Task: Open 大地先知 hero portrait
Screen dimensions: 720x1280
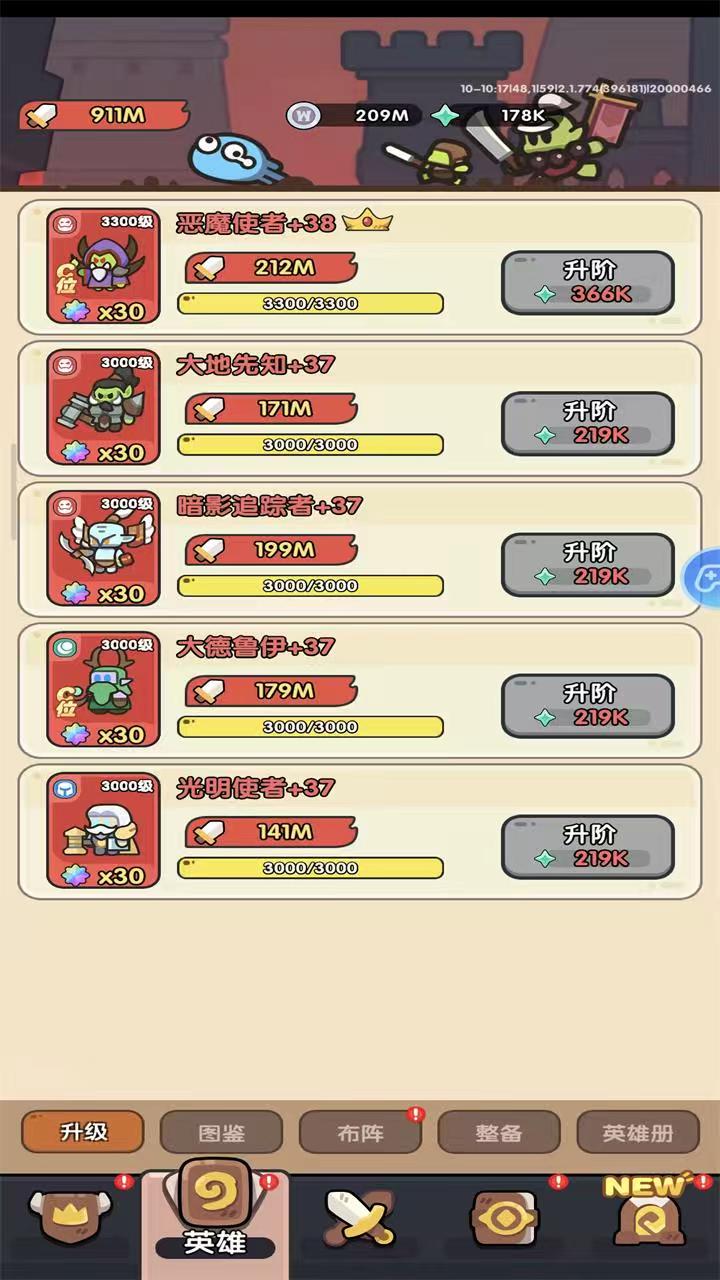Action: [x=103, y=408]
